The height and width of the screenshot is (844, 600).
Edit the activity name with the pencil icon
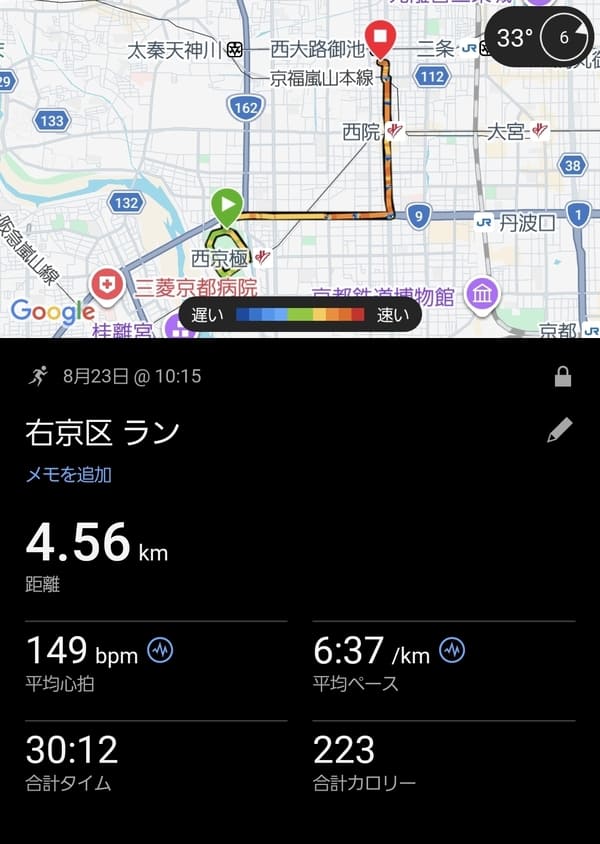click(560, 430)
